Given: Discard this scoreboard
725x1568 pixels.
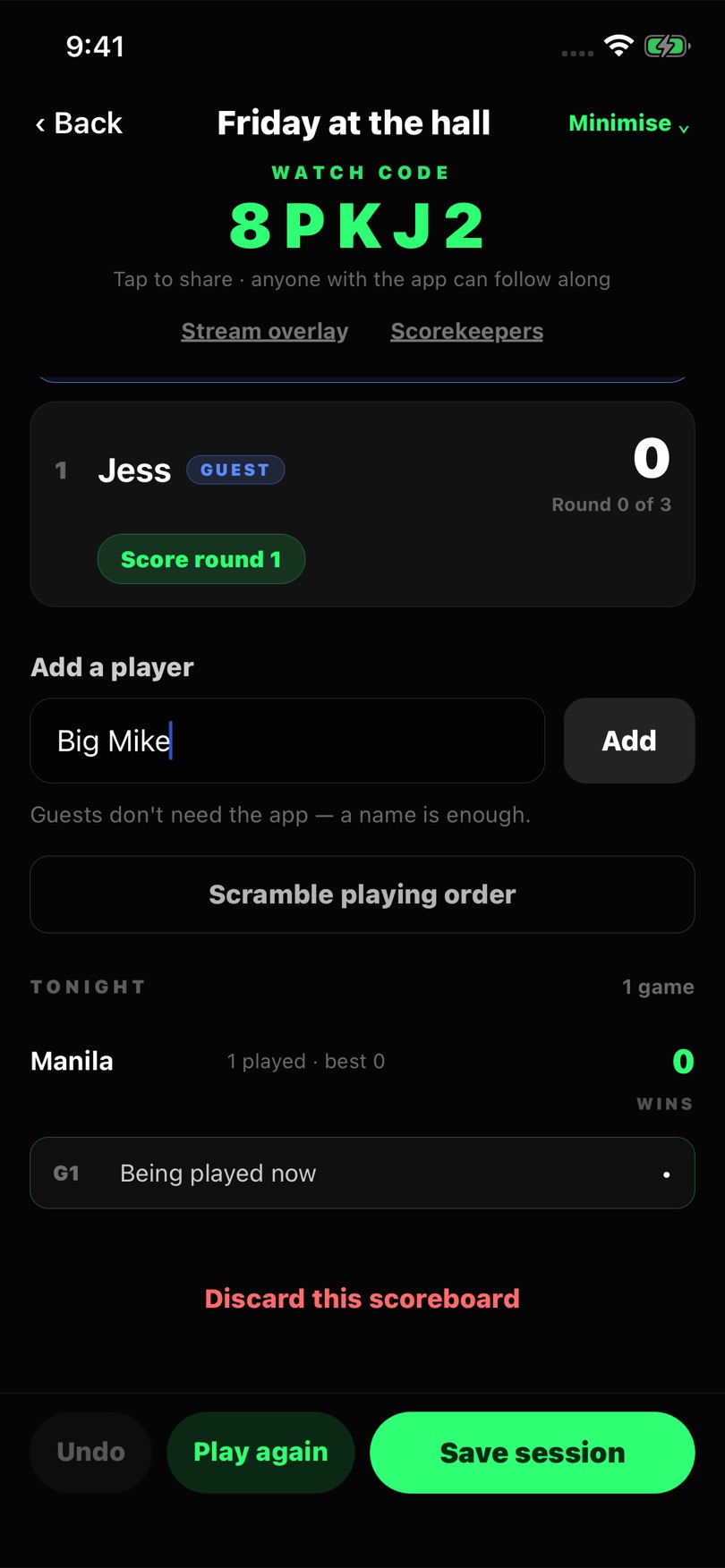Looking at the screenshot, I should coord(362,1299).
